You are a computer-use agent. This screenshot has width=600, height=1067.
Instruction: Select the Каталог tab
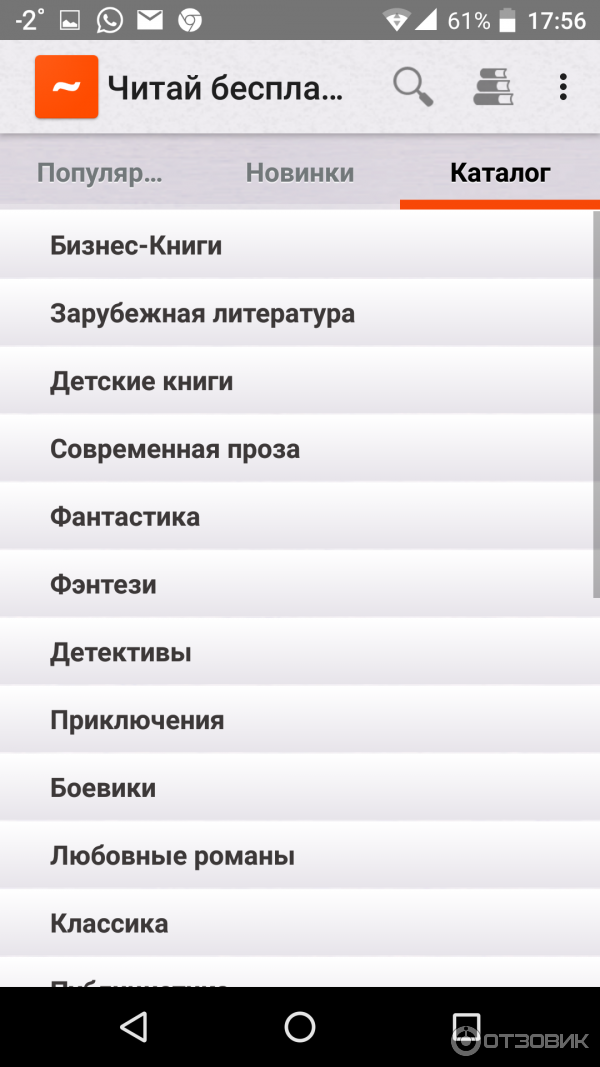click(x=500, y=173)
